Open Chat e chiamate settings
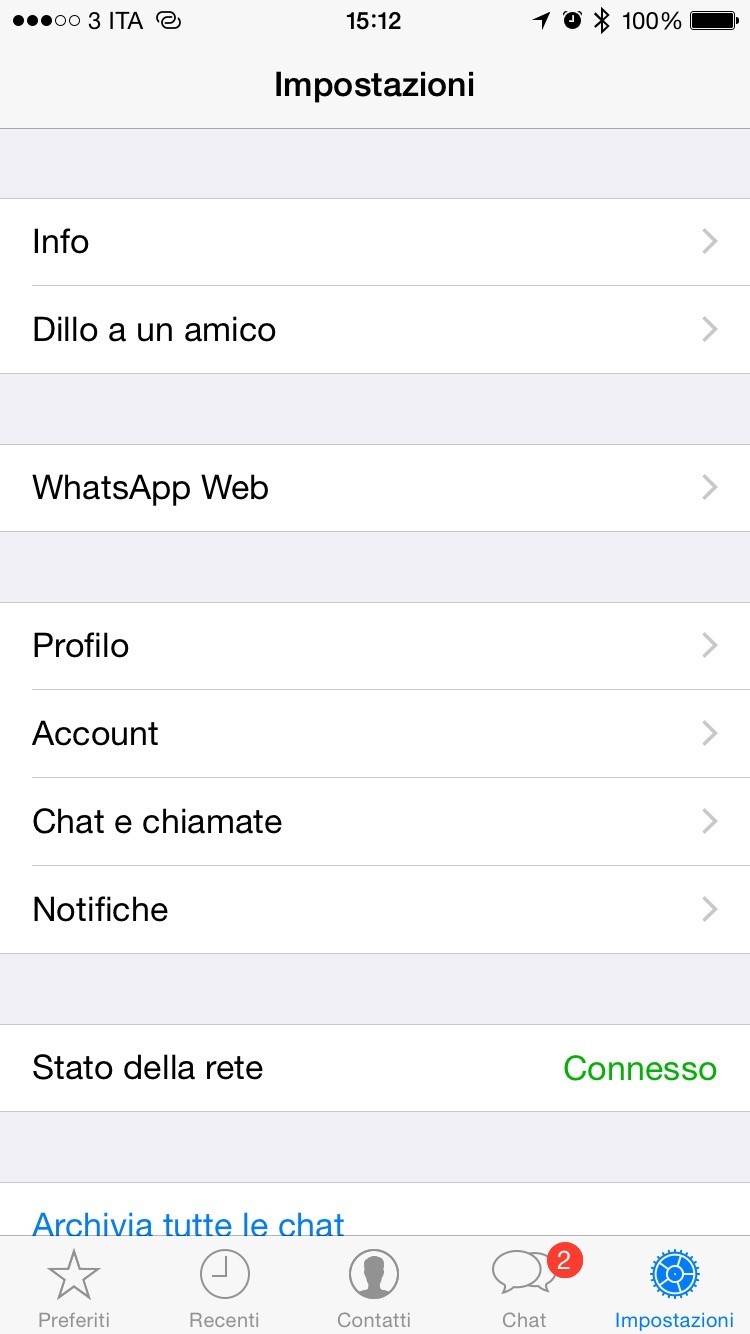750x1334 pixels. pos(375,822)
